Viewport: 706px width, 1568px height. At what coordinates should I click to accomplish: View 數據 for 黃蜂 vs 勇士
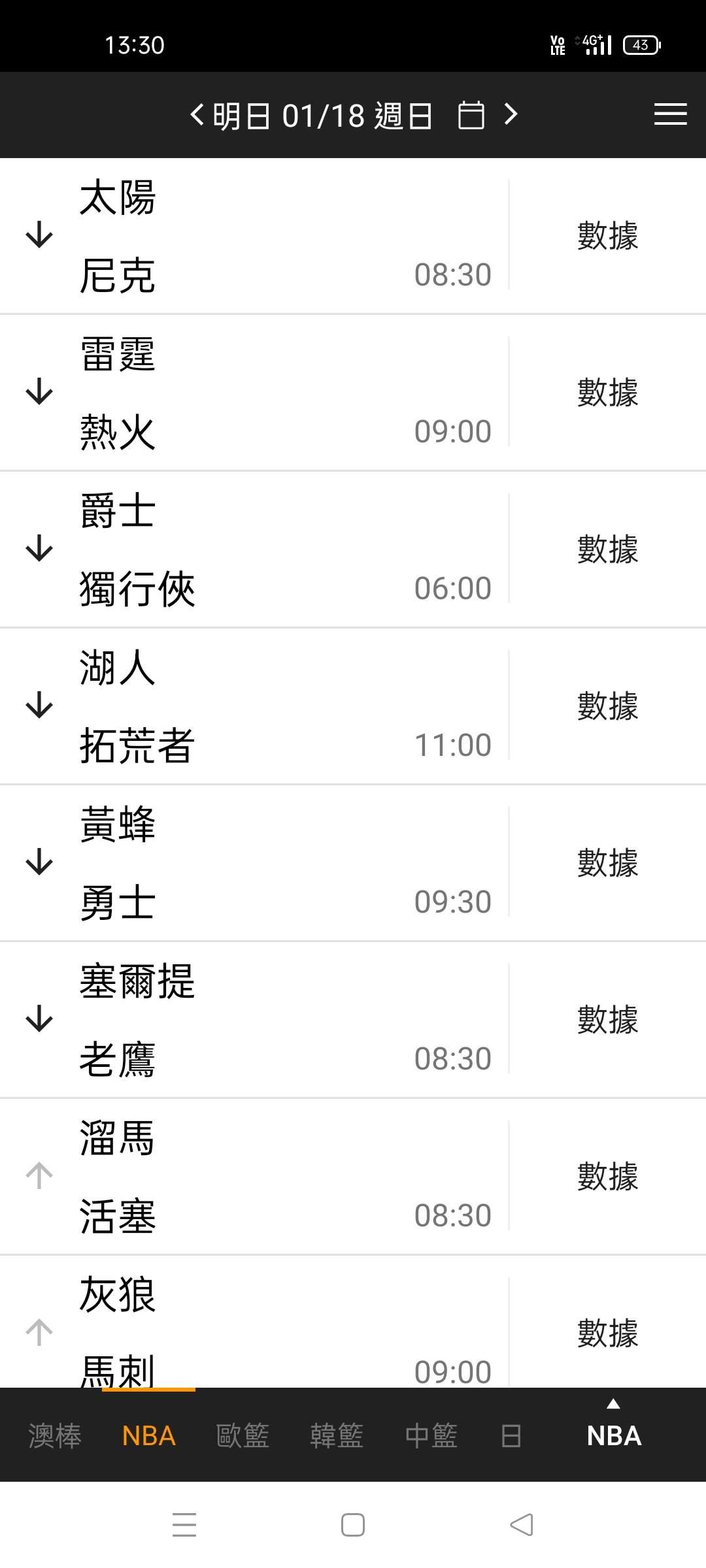click(607, 863)
